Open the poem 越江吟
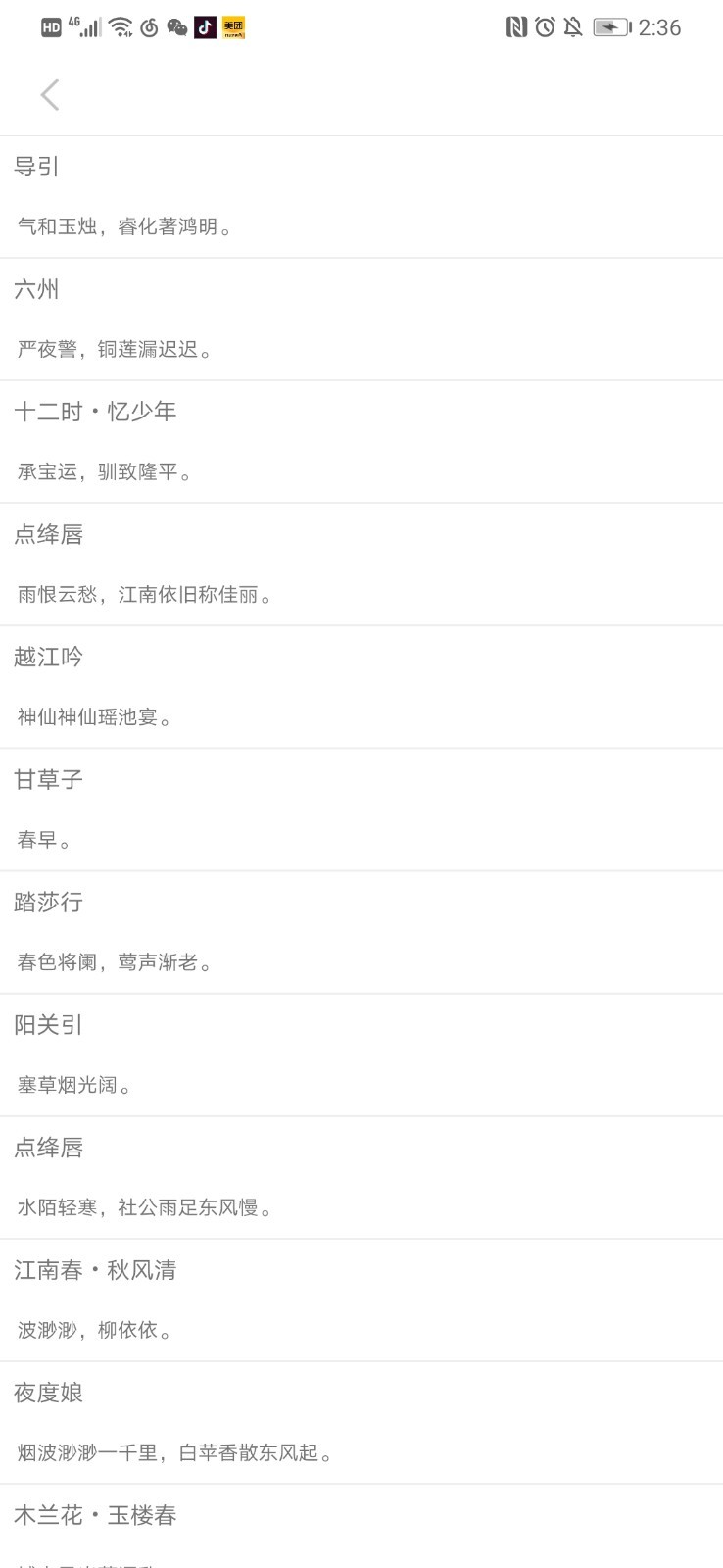This screenshot has width=723, height=1568. [x=361, y=687]
